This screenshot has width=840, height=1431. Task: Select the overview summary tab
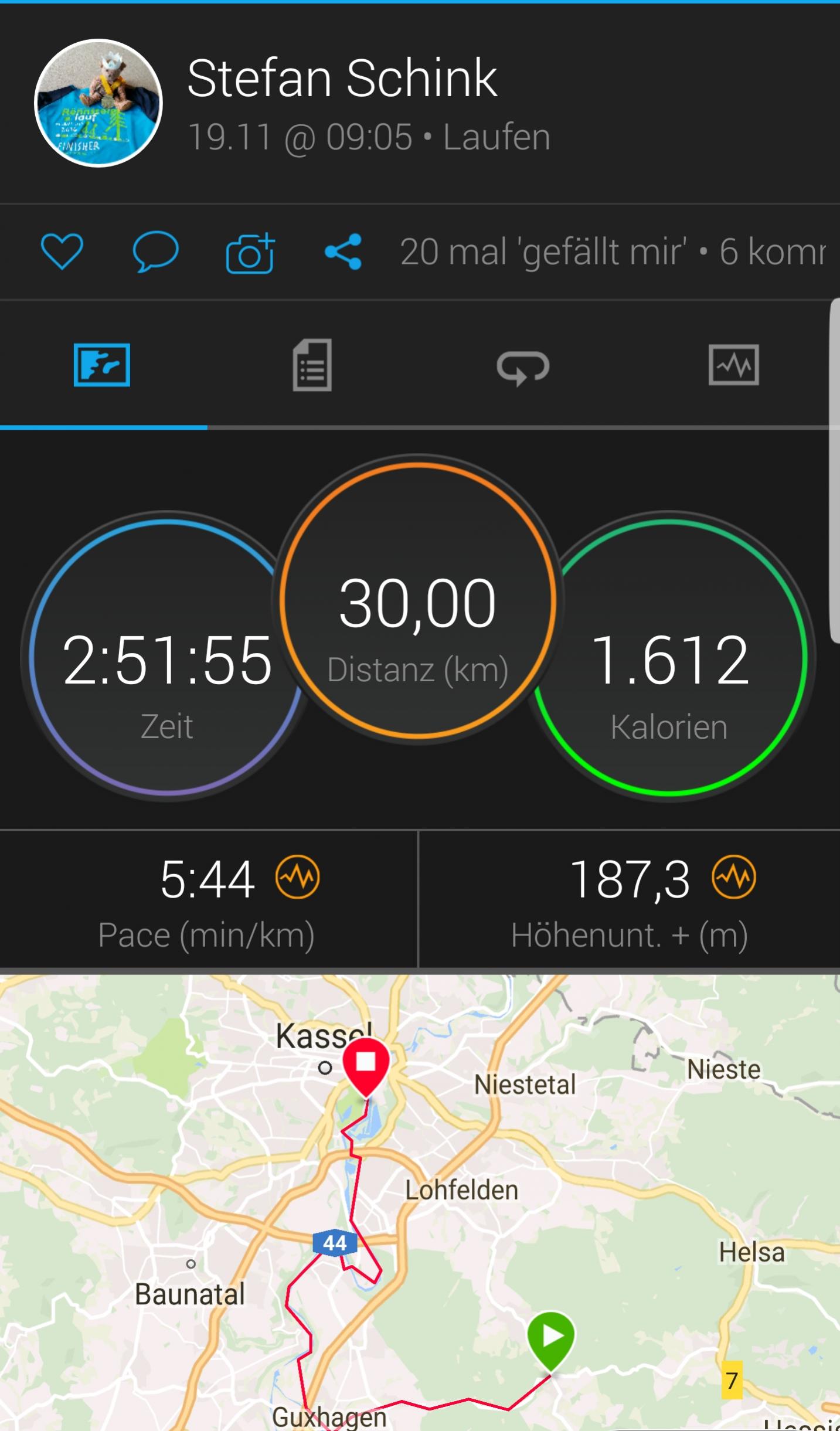tap(102, 365)
